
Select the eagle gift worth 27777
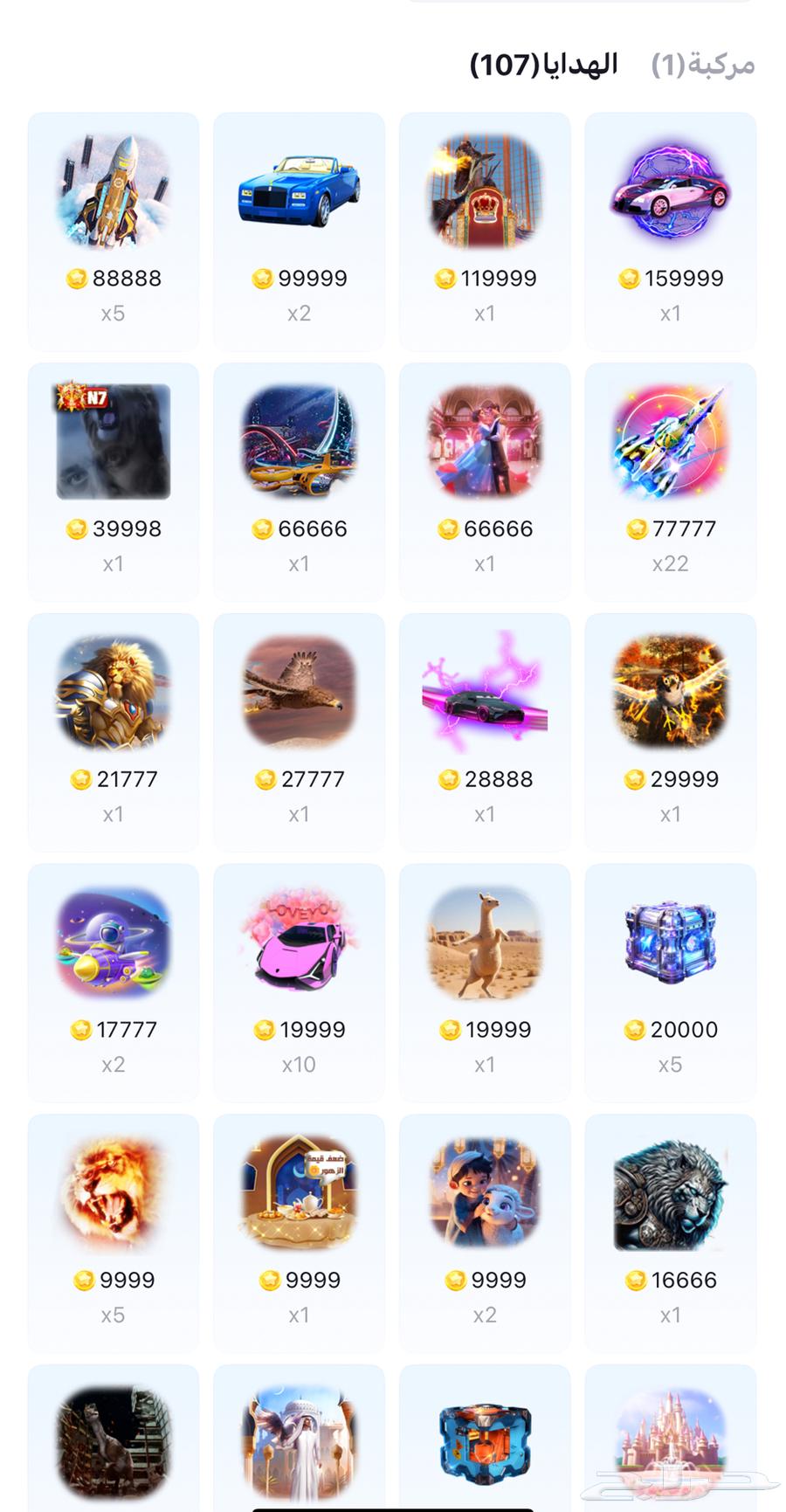tap(299, 731)
